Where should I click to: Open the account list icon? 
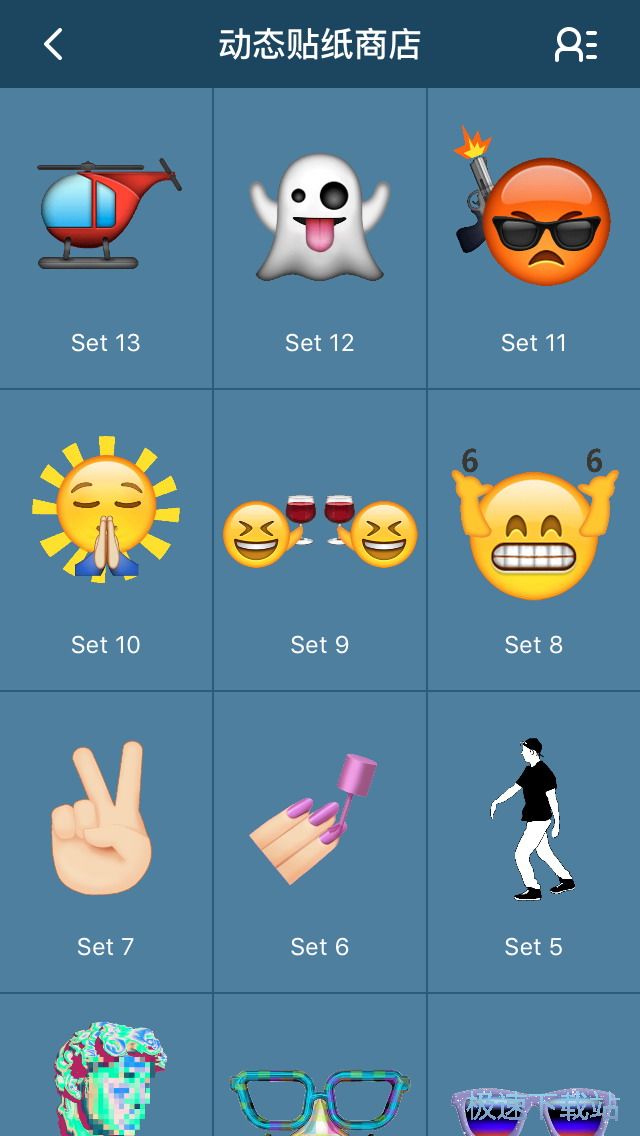(576, 45)
